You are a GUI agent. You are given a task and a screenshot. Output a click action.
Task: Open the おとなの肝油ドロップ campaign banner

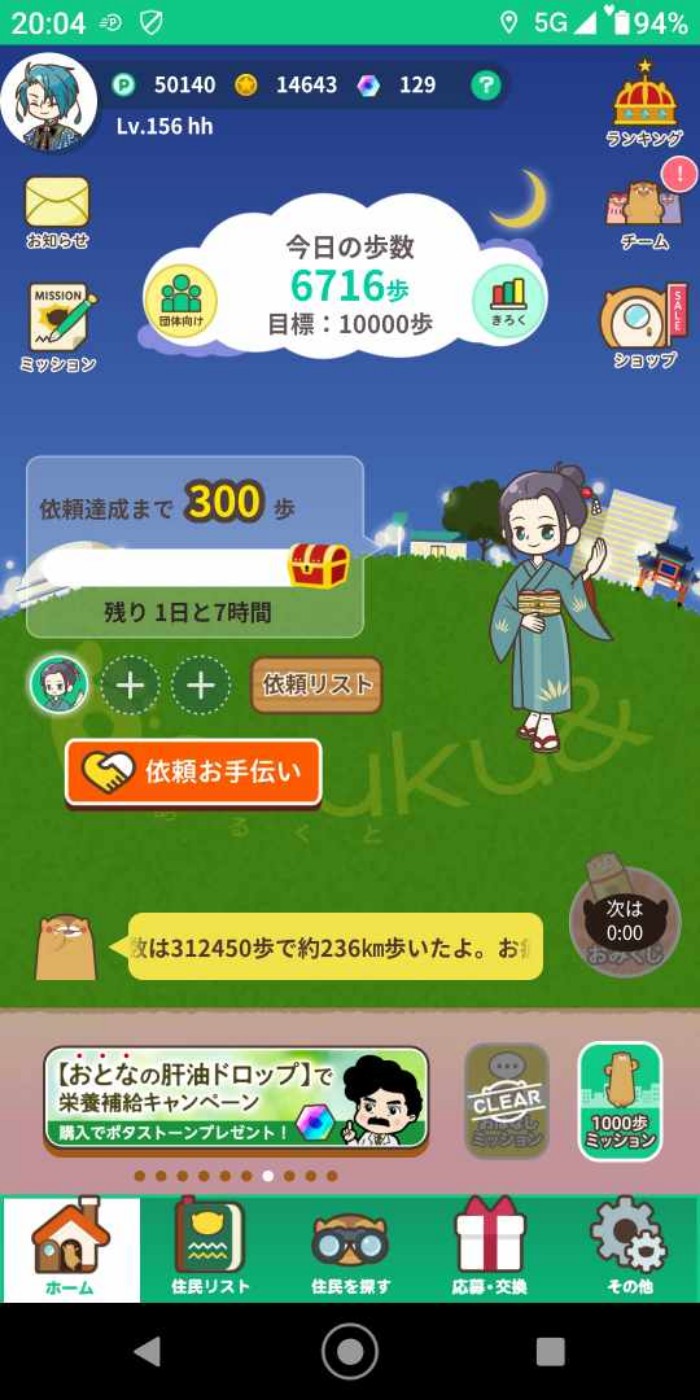(236, 1098)
